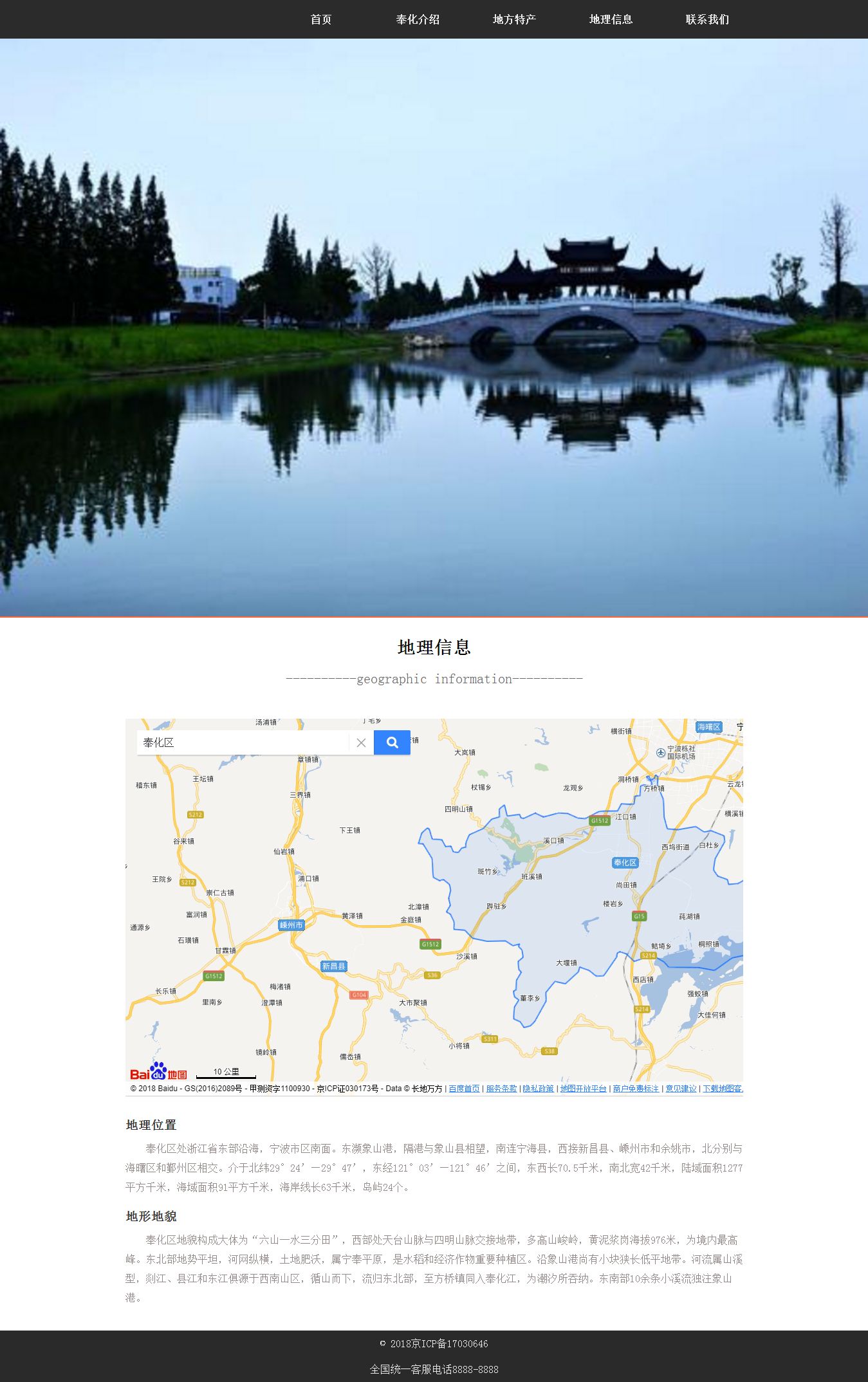Image resolution: width=868 pixels, height=1382 pixels.
Task: Open the 下载地图客户端 link
Action: click(723, 1089)
